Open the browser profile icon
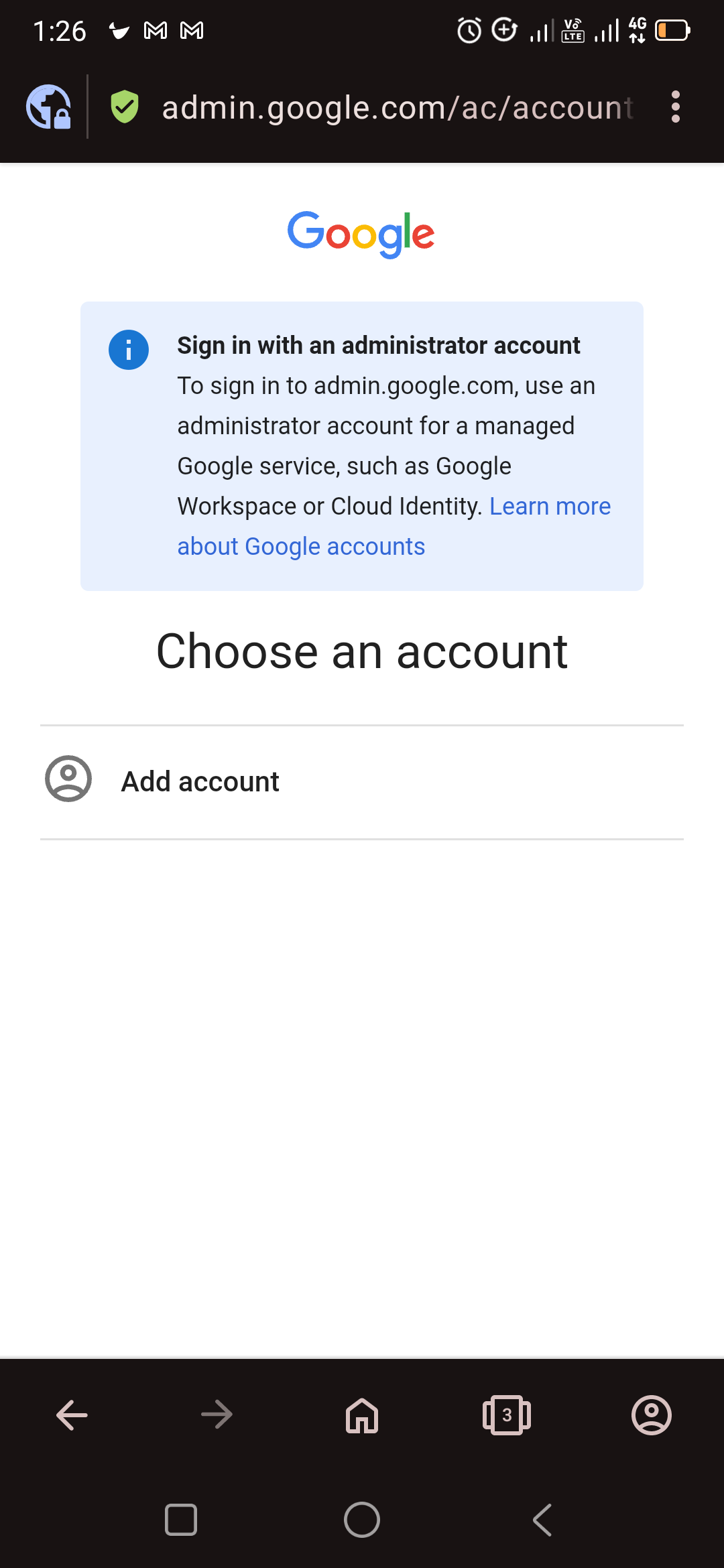 coord(652,1415)
